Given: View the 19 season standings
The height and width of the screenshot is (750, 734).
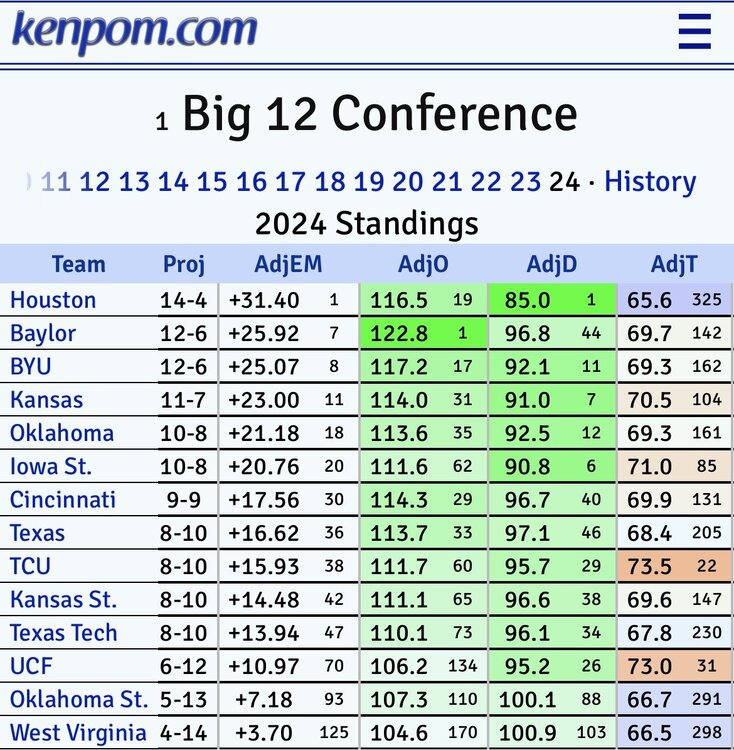Looking at the screenshot, I should point(369,182).
